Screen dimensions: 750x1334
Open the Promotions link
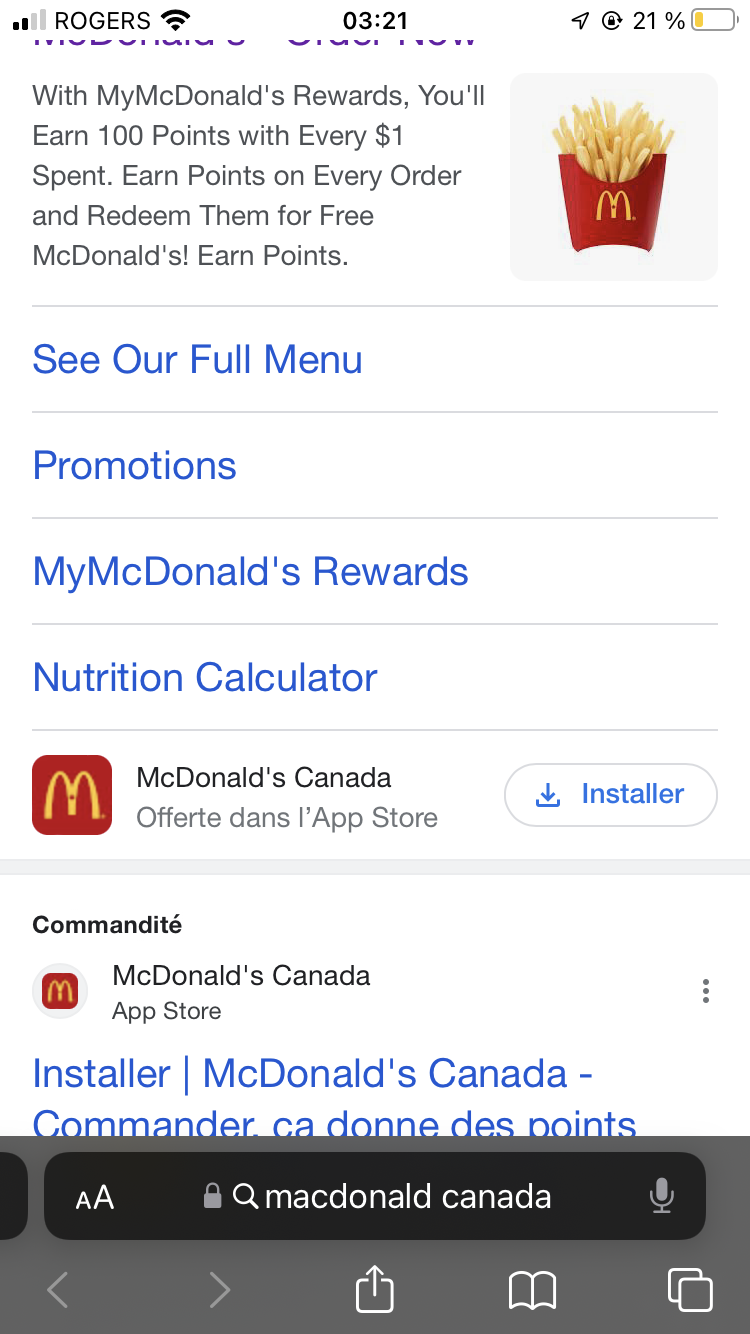coord(135,466)
